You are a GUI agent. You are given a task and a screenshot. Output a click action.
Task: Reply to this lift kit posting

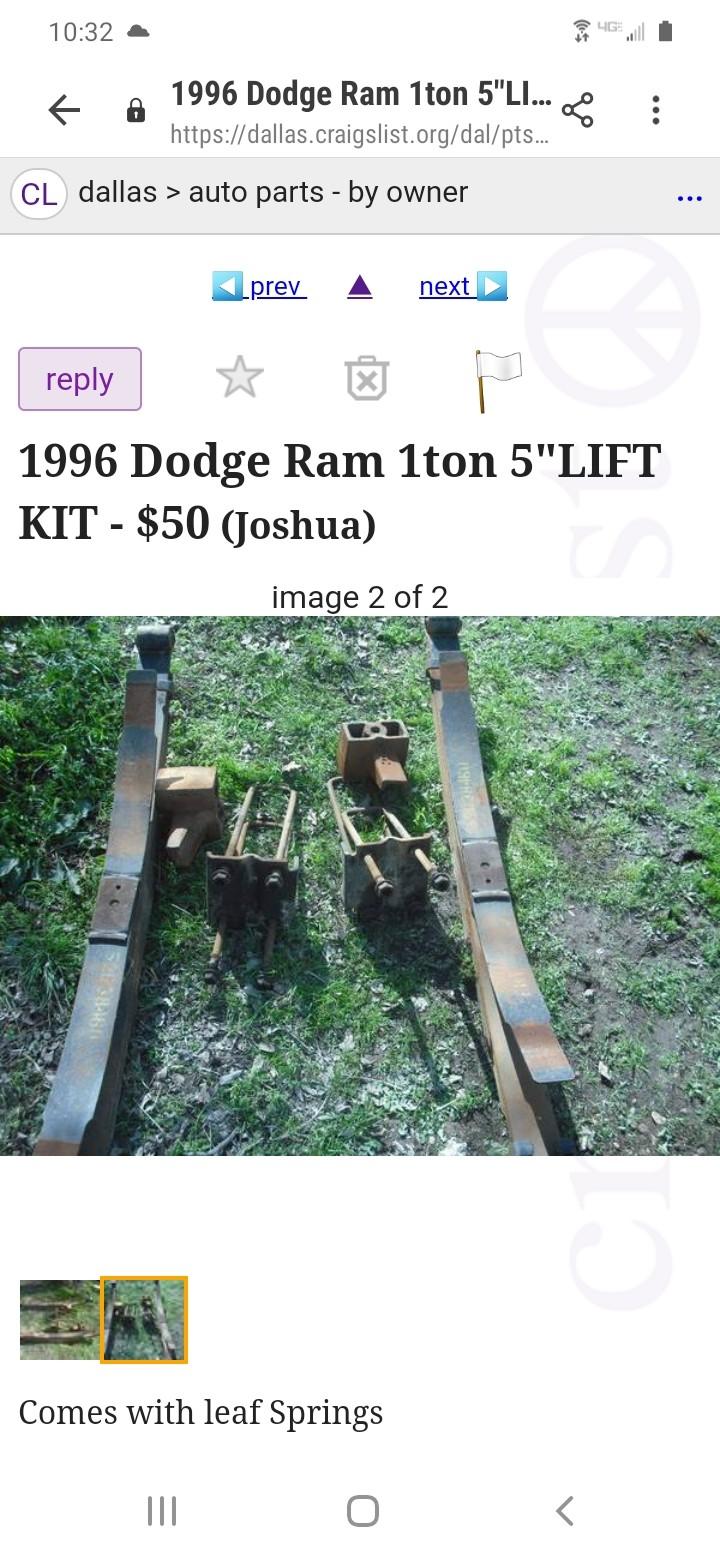(80, 379)
